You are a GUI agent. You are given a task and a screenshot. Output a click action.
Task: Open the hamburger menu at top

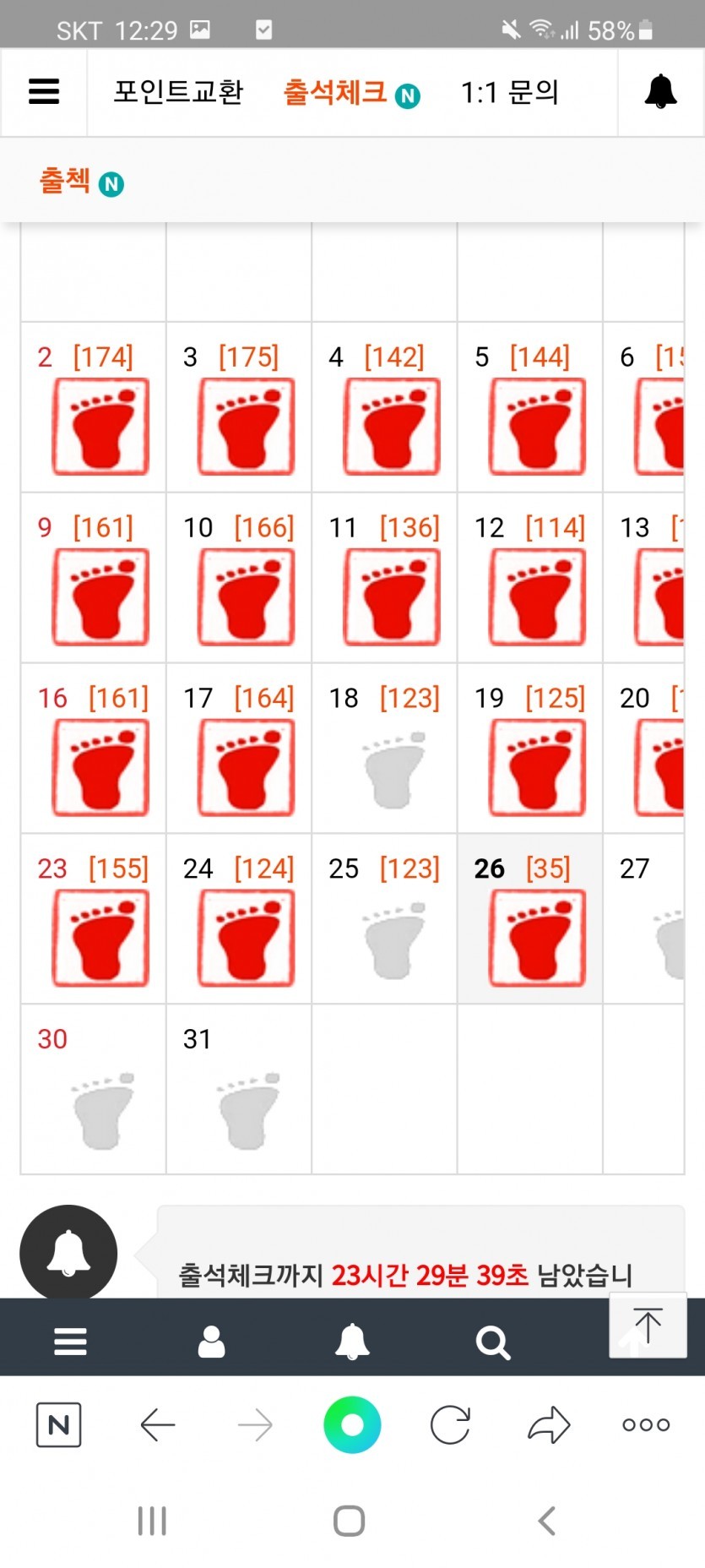click(44, 91)
